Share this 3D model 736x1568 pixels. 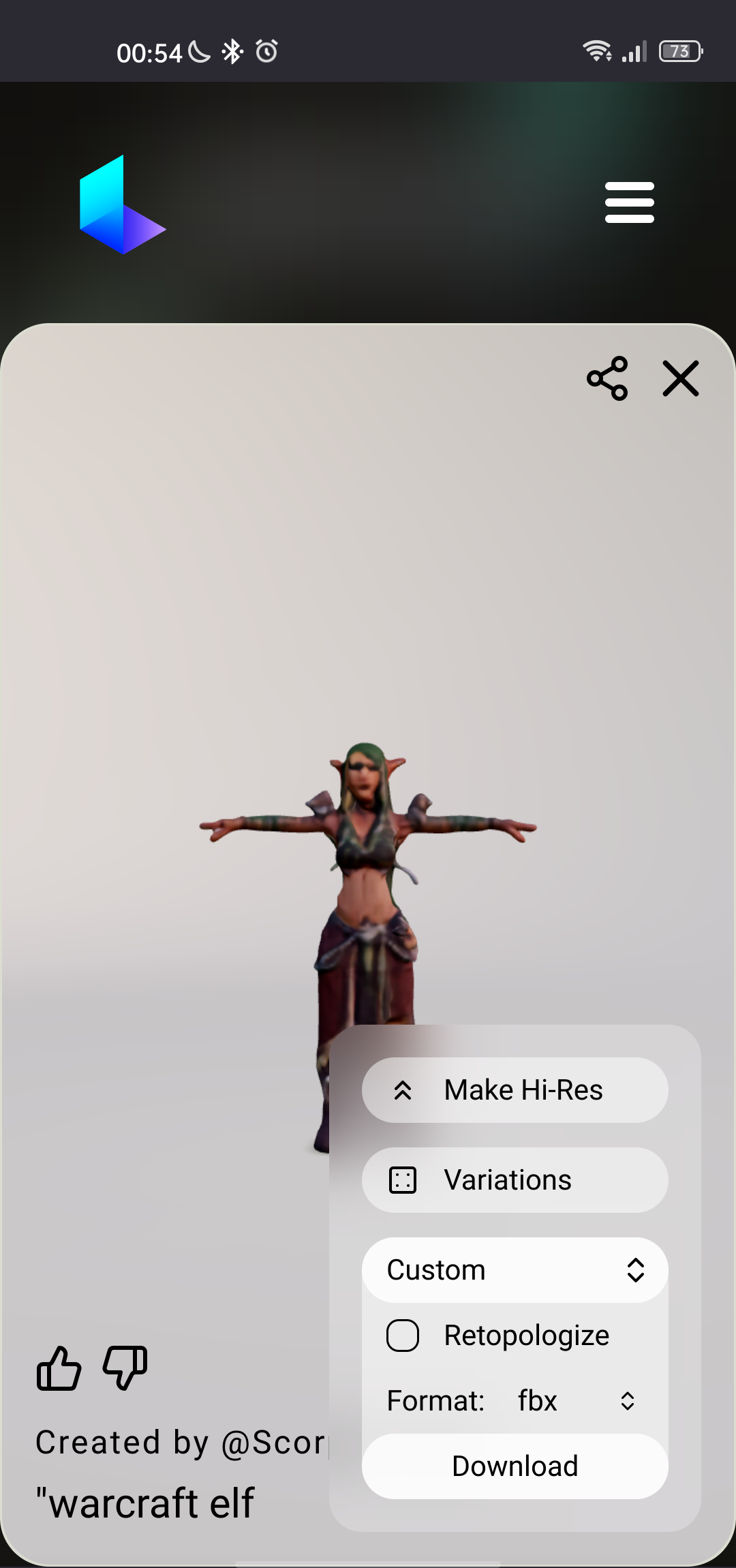click(x=607, y=378)
